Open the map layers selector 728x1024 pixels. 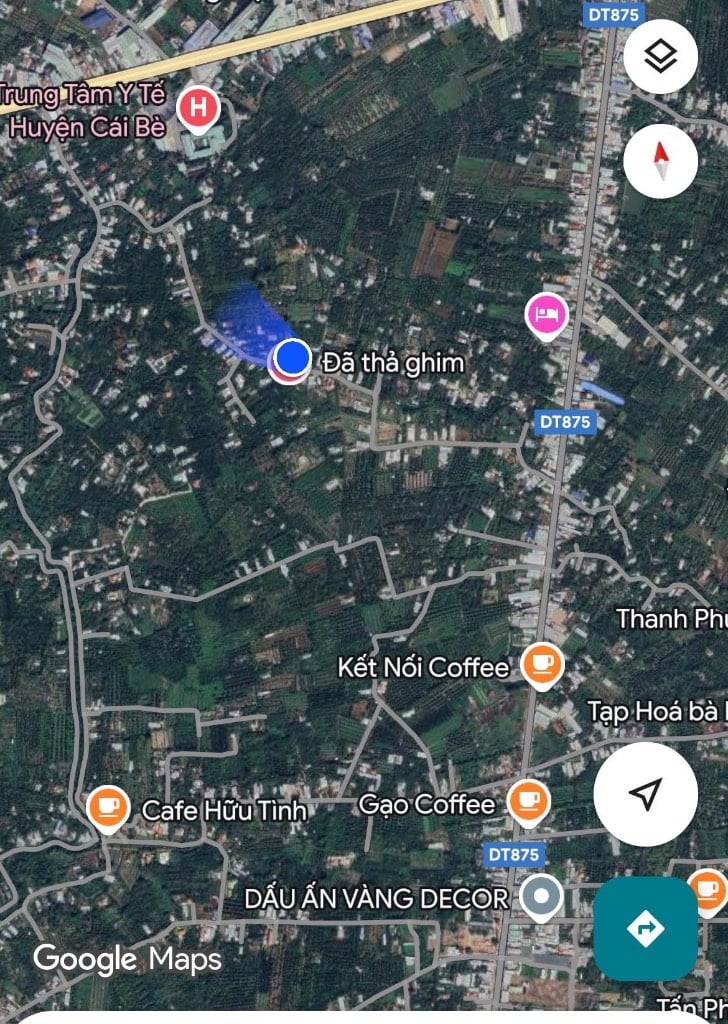(x=660, y=57)
